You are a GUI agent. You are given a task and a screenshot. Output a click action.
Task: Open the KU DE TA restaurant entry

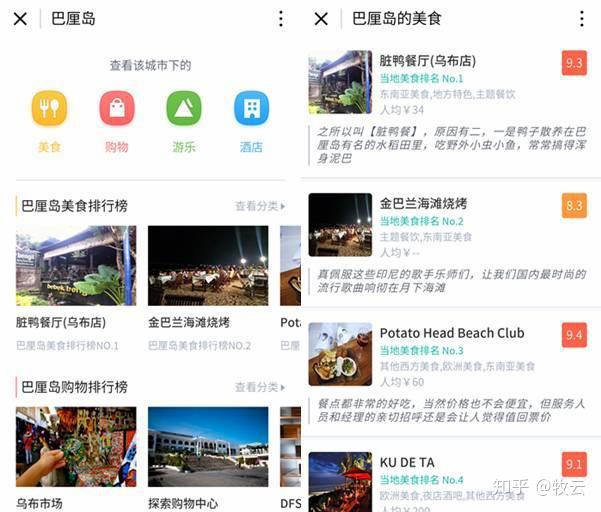450,480
